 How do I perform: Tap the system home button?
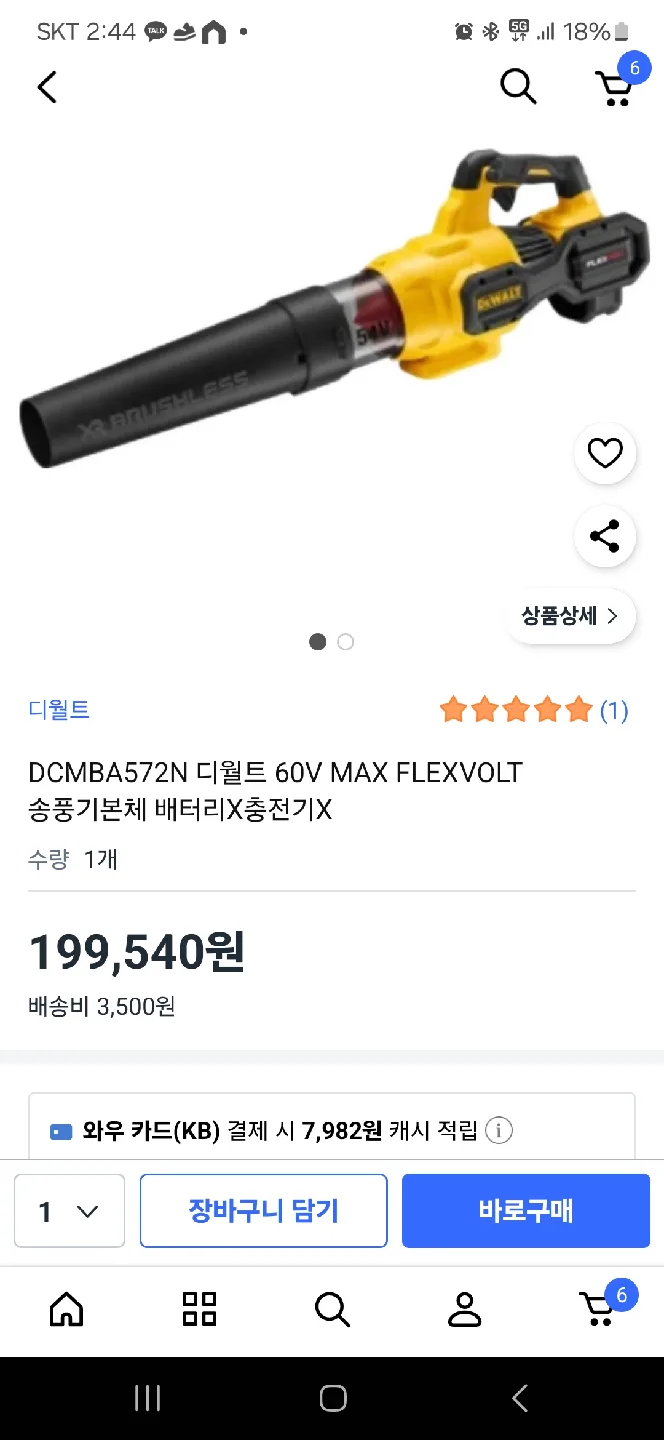click(332, 1398)
